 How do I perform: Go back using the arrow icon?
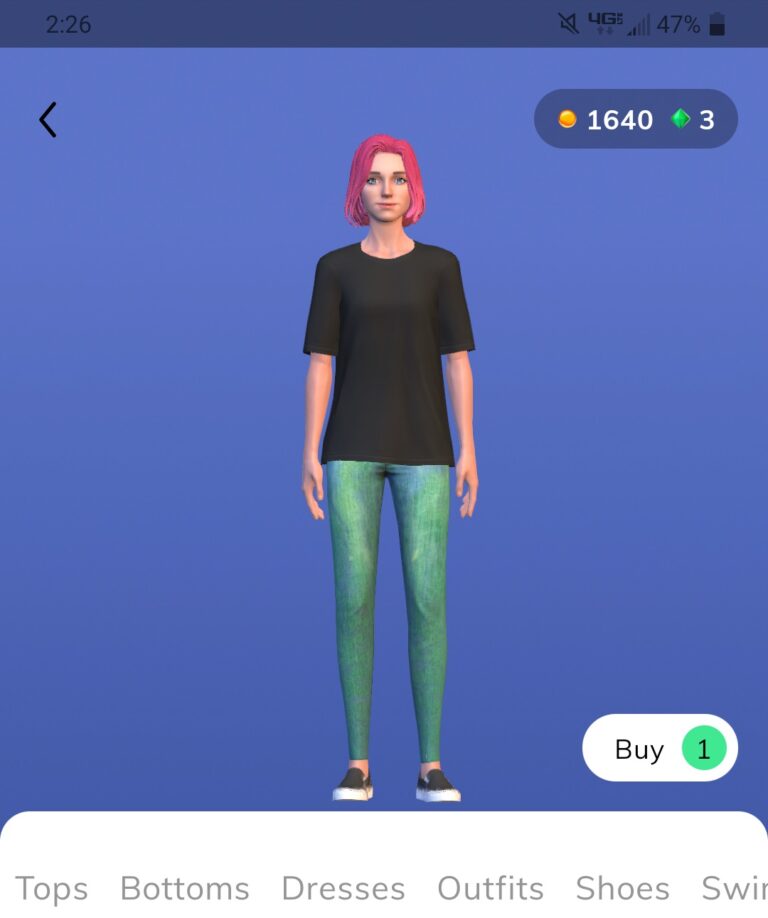48,120
